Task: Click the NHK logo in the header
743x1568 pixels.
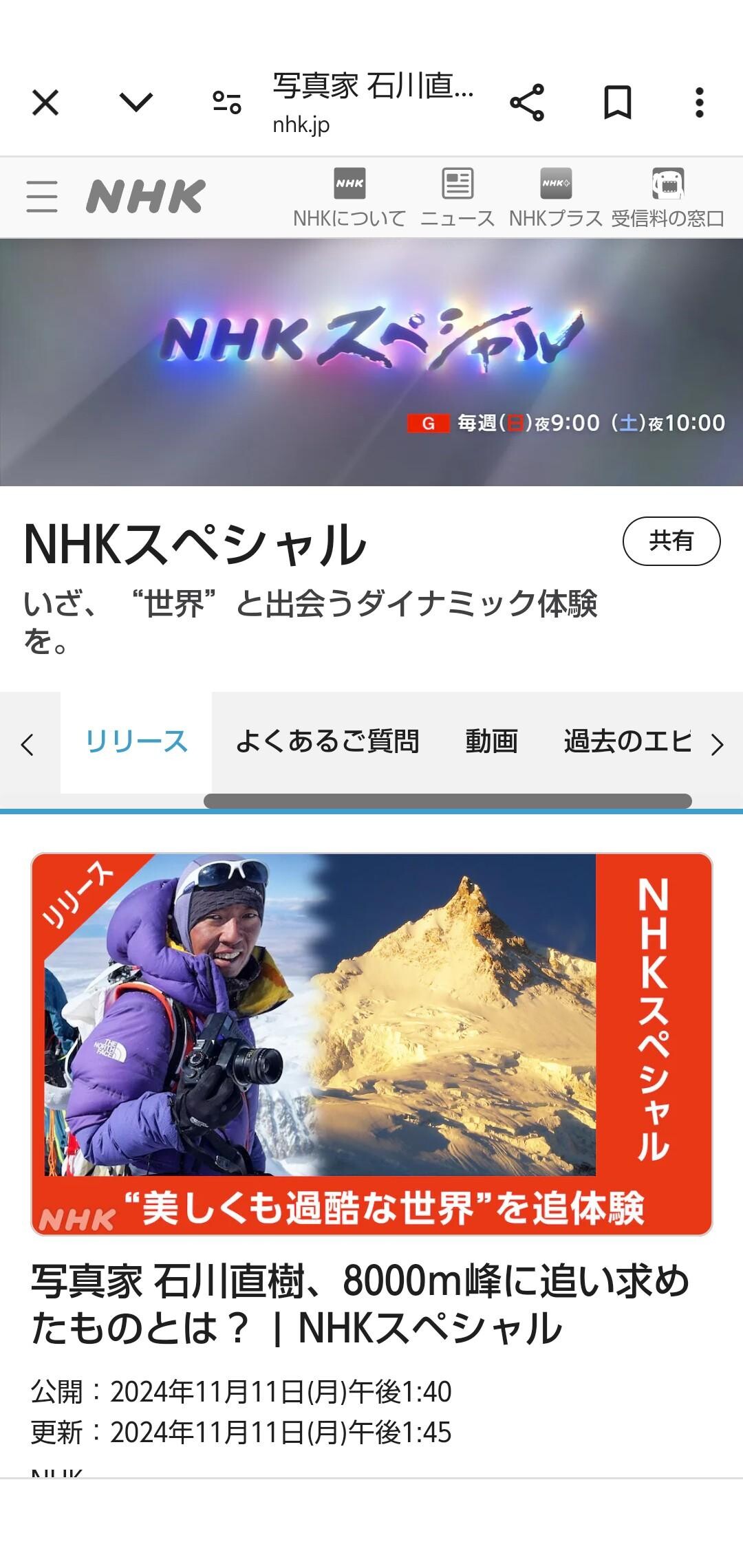Action: tap(144, 196)
